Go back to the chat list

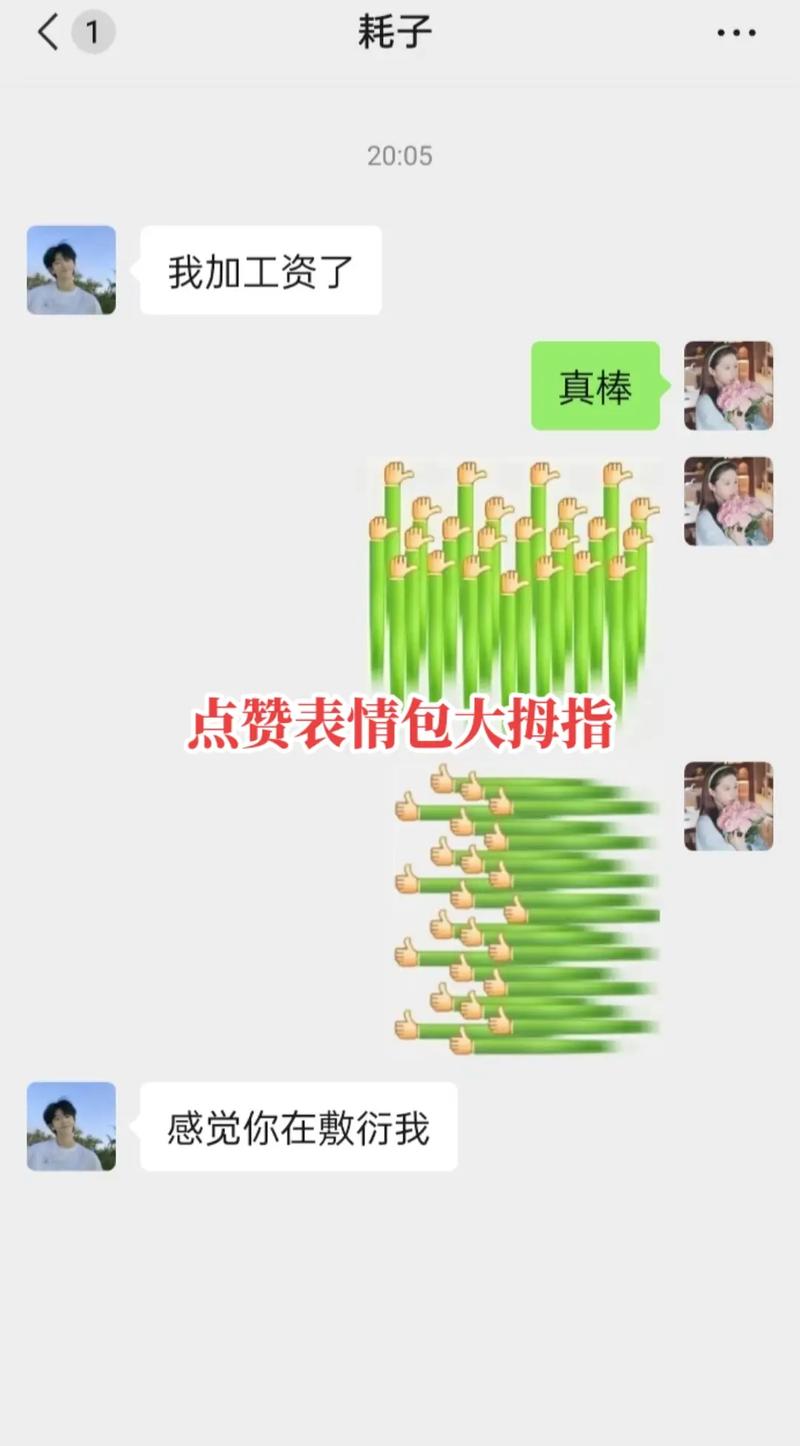49,33
